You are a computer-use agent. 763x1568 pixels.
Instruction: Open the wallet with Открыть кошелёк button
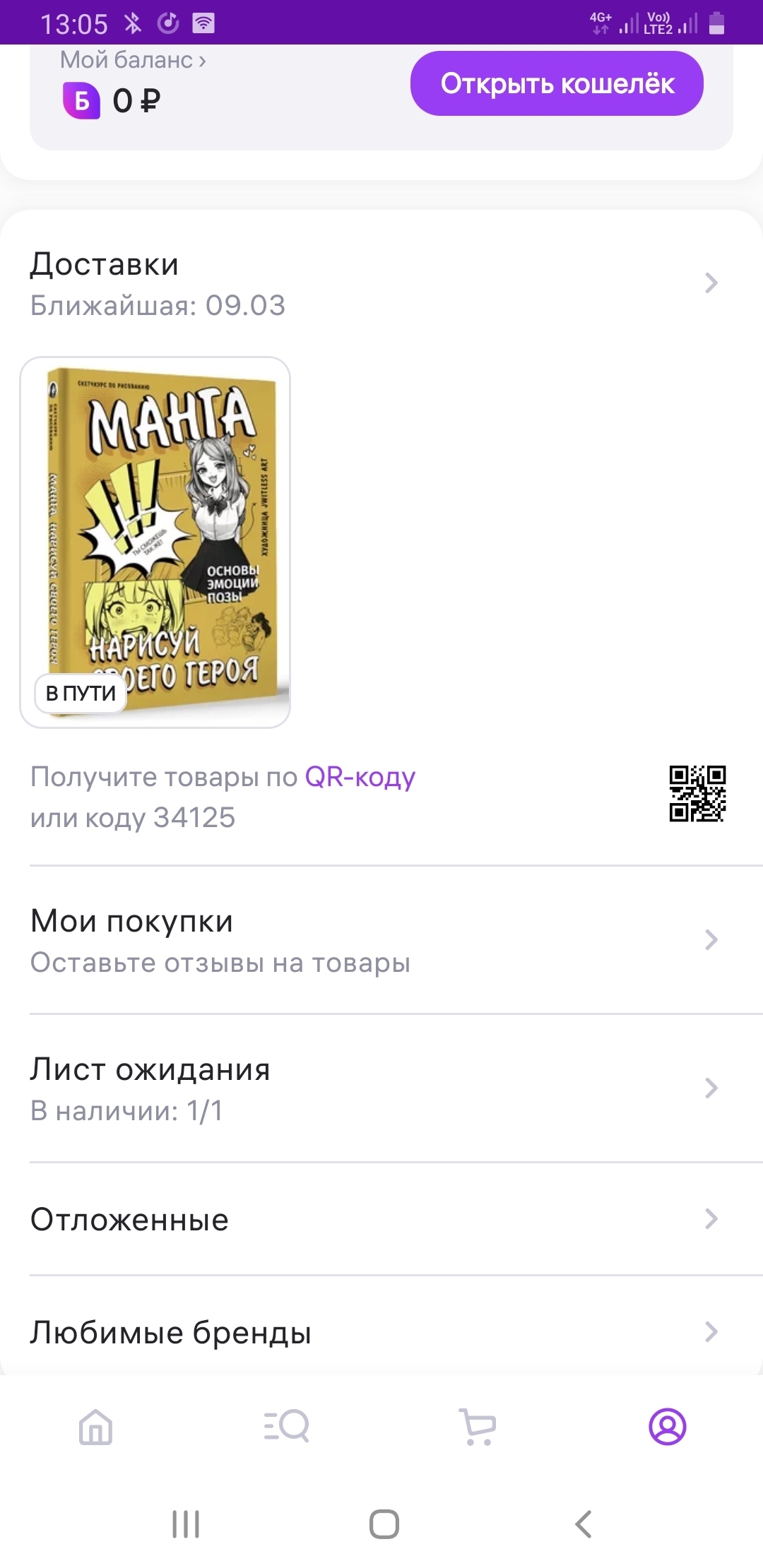(557, 83)
